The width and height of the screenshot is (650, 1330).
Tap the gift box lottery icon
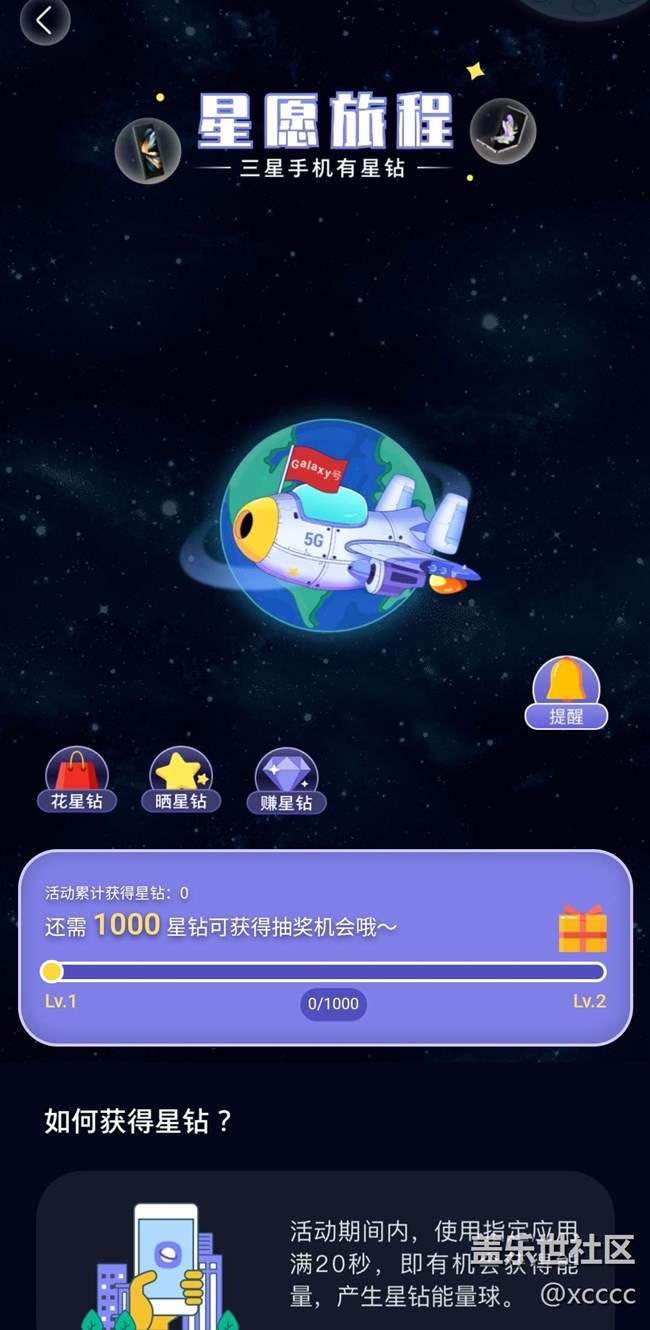pyautogui.click(x=583, y=929)
